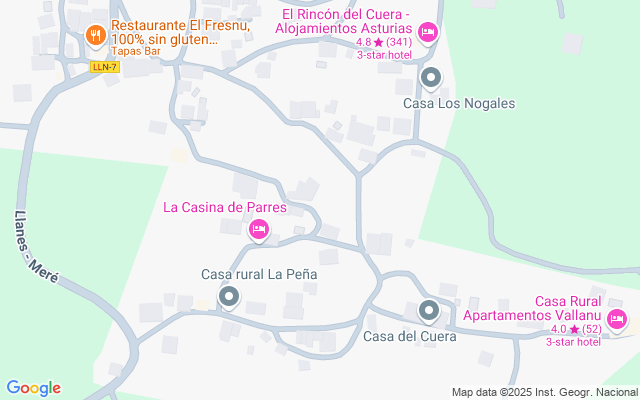Select Casa rural La Peña marker

[229, 297]
